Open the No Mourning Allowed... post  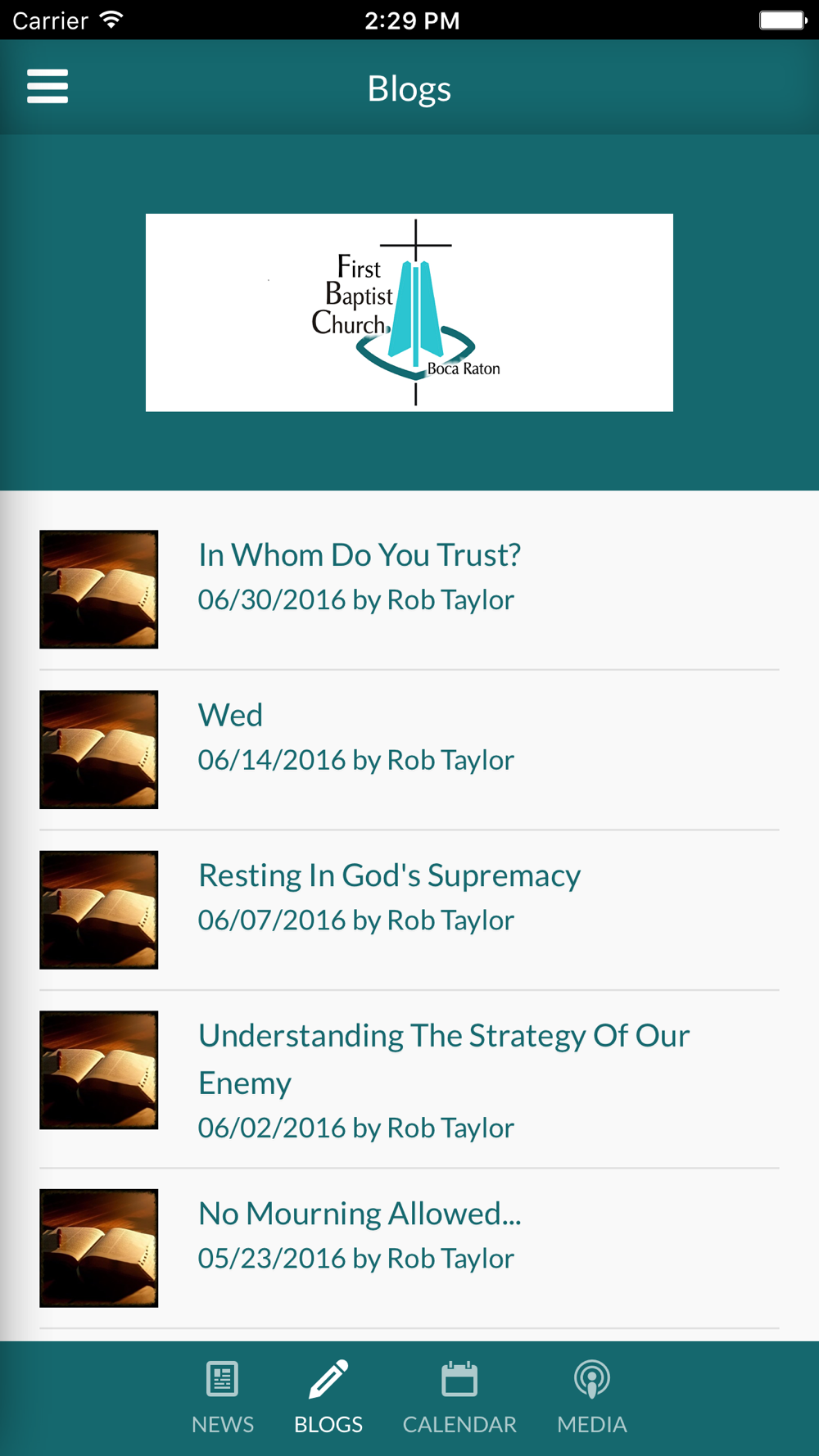pos(360,1214)
